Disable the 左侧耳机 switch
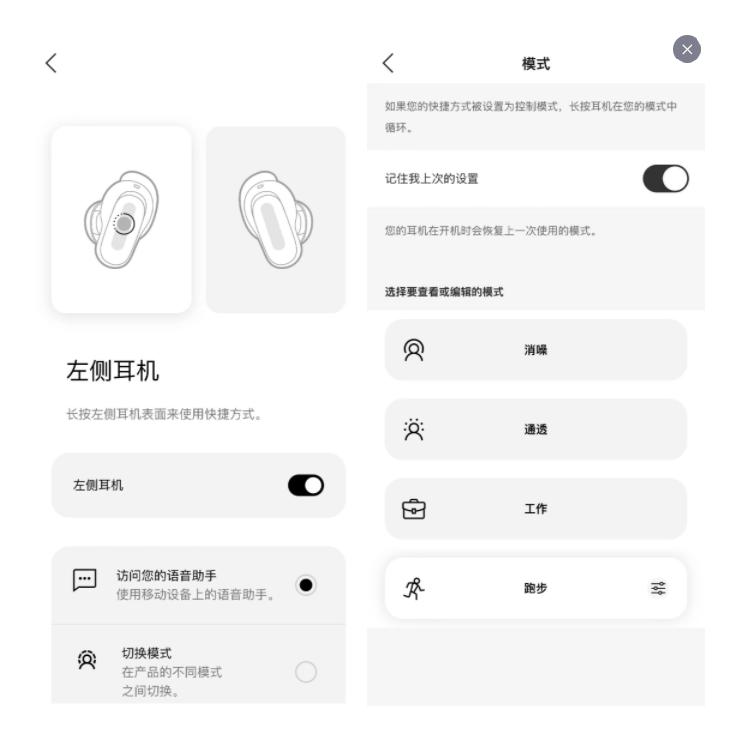Screen dimensions: 734x735 (308, 485)
